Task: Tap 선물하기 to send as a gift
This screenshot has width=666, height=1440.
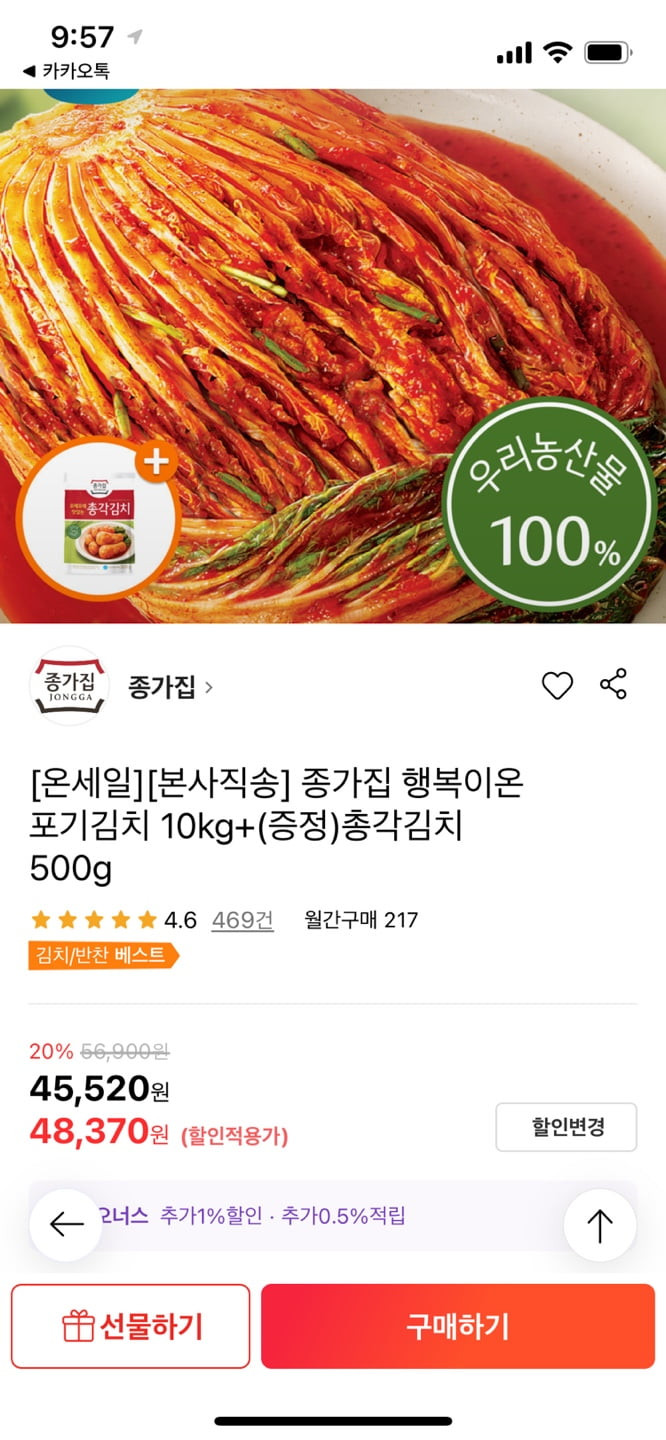Action: click(x=131, y=1326)
